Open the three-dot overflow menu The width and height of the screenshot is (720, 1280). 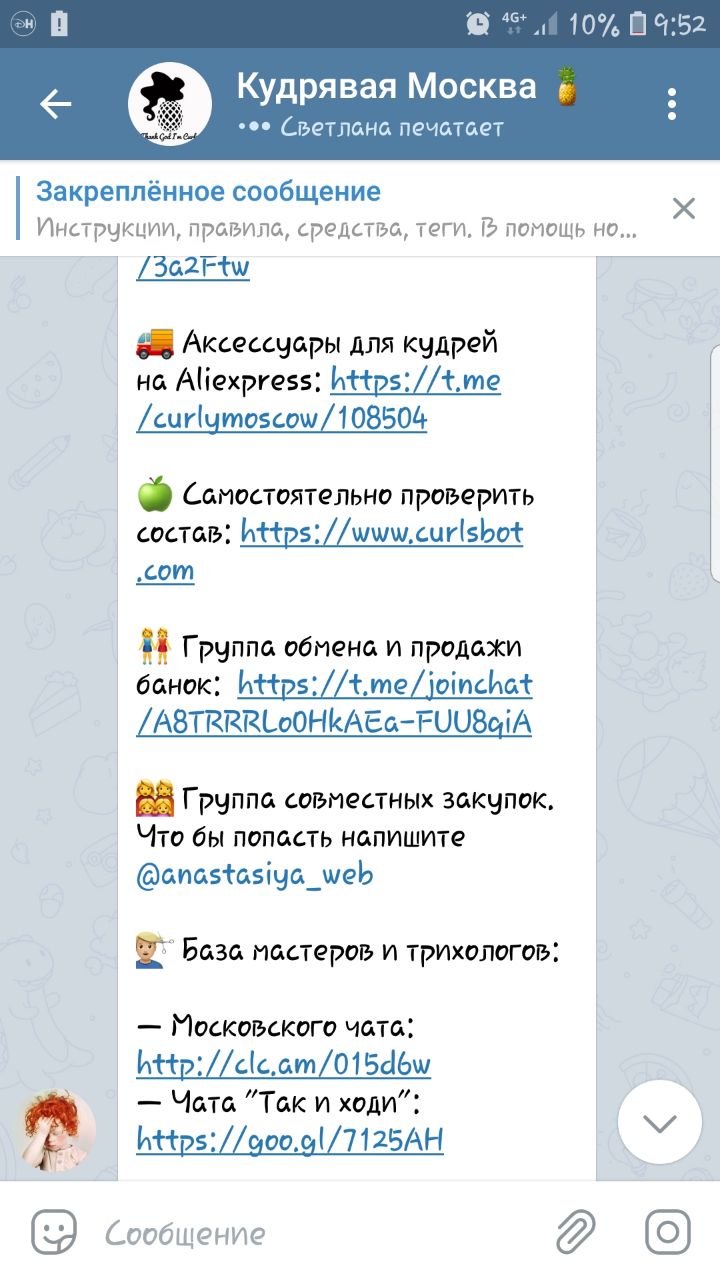click(672, 104)
